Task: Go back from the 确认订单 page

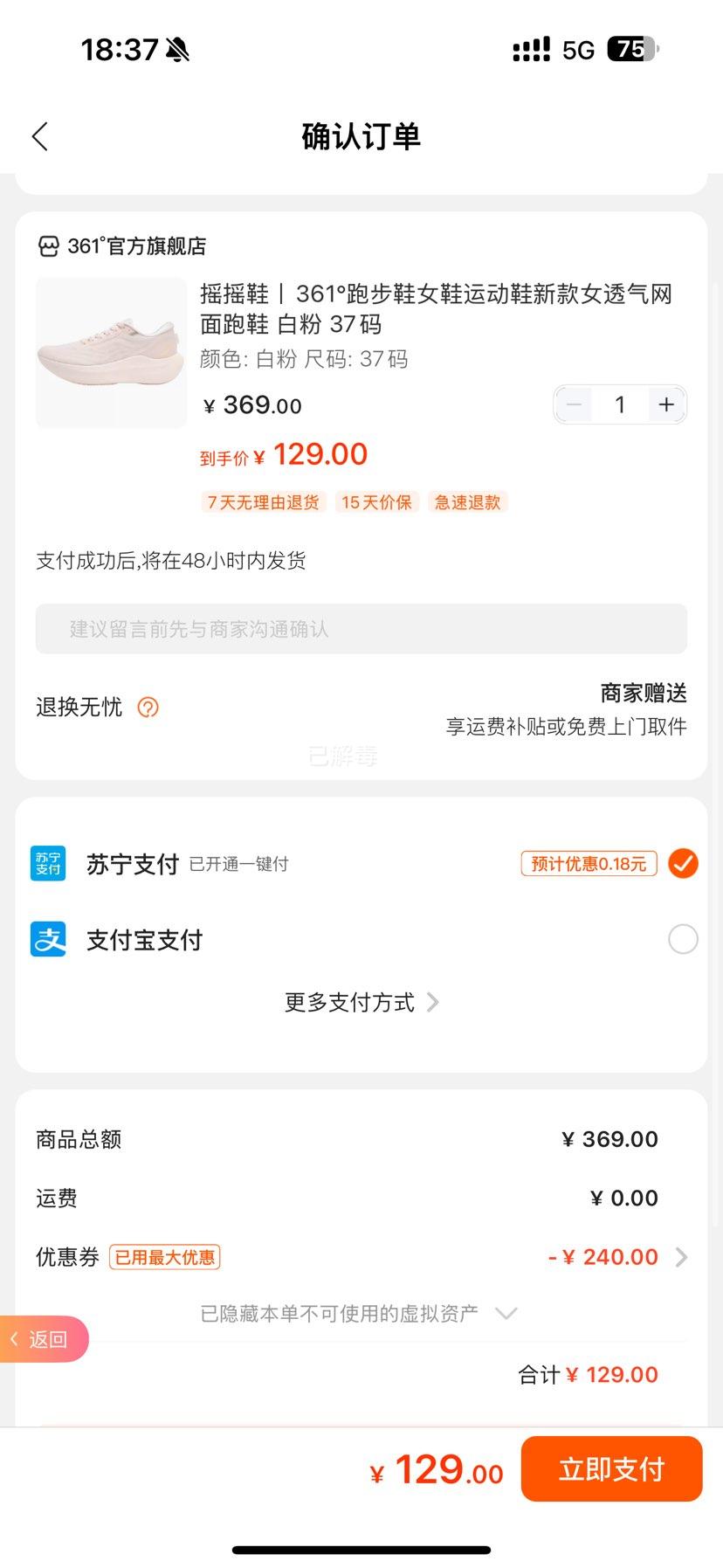Action: pos(40,136)
